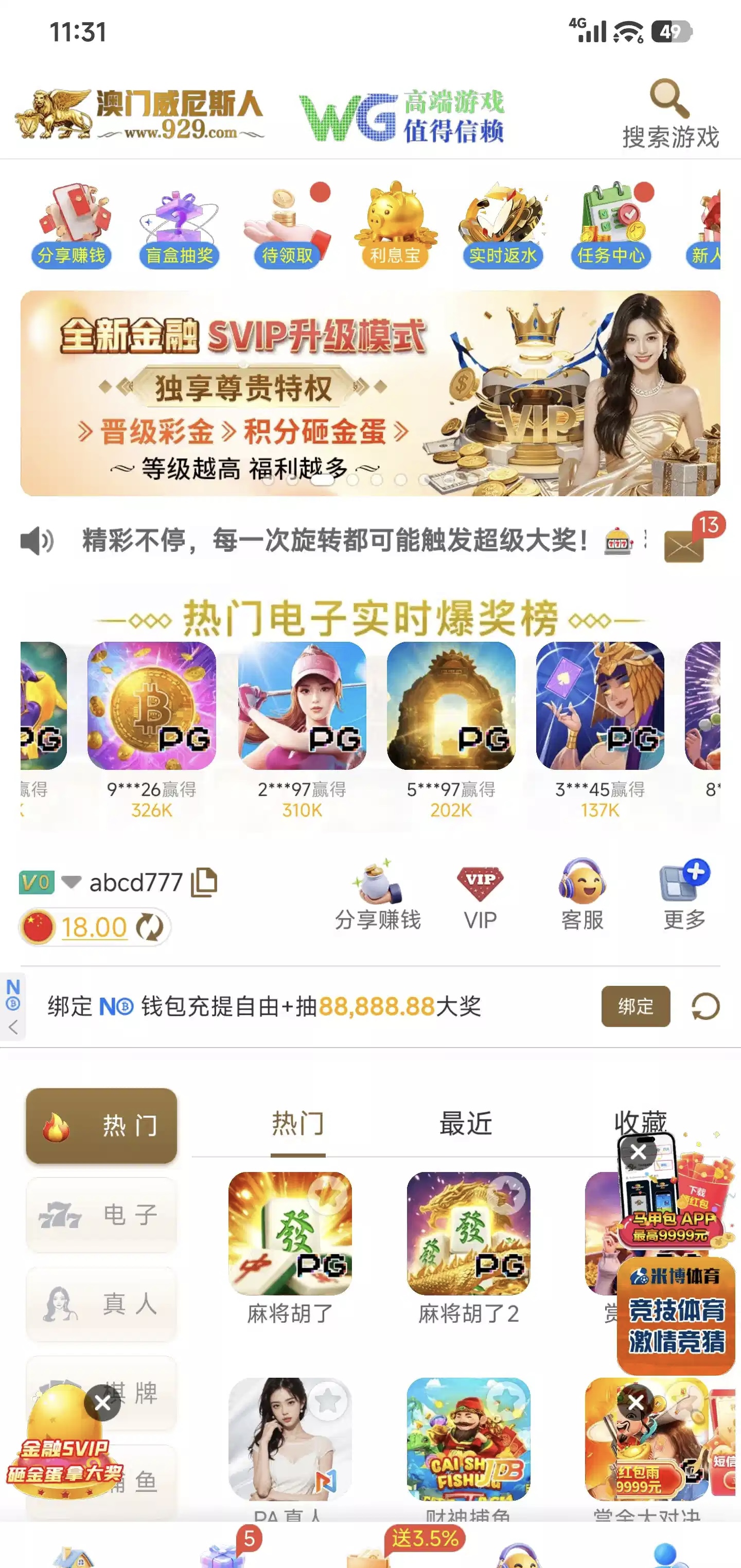Image resolution: width=741 pixels, height=1568 pixels.
Task: Refresh the 18.00 balance
Action: (149, 927)
